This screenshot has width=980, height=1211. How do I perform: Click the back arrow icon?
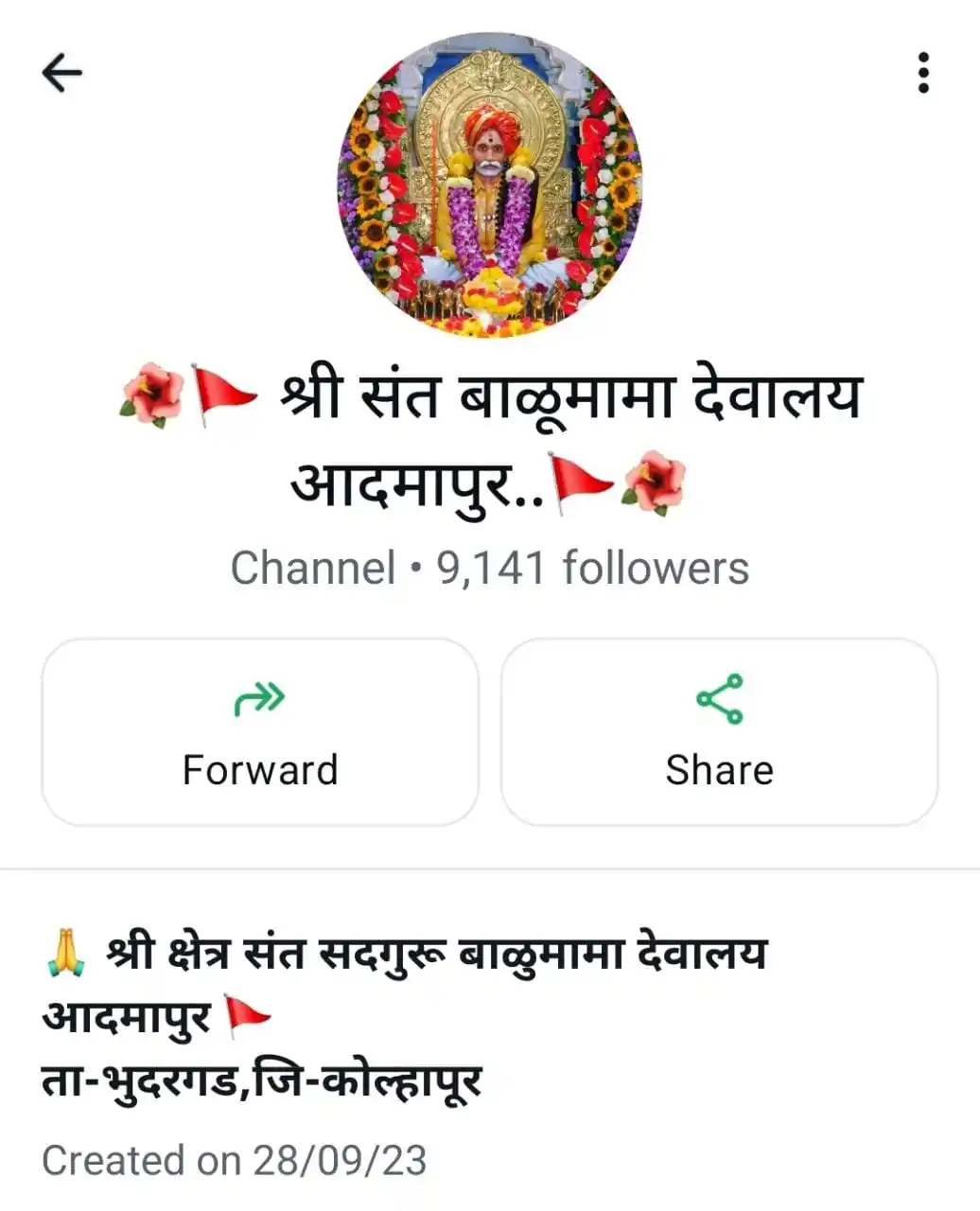60,69
